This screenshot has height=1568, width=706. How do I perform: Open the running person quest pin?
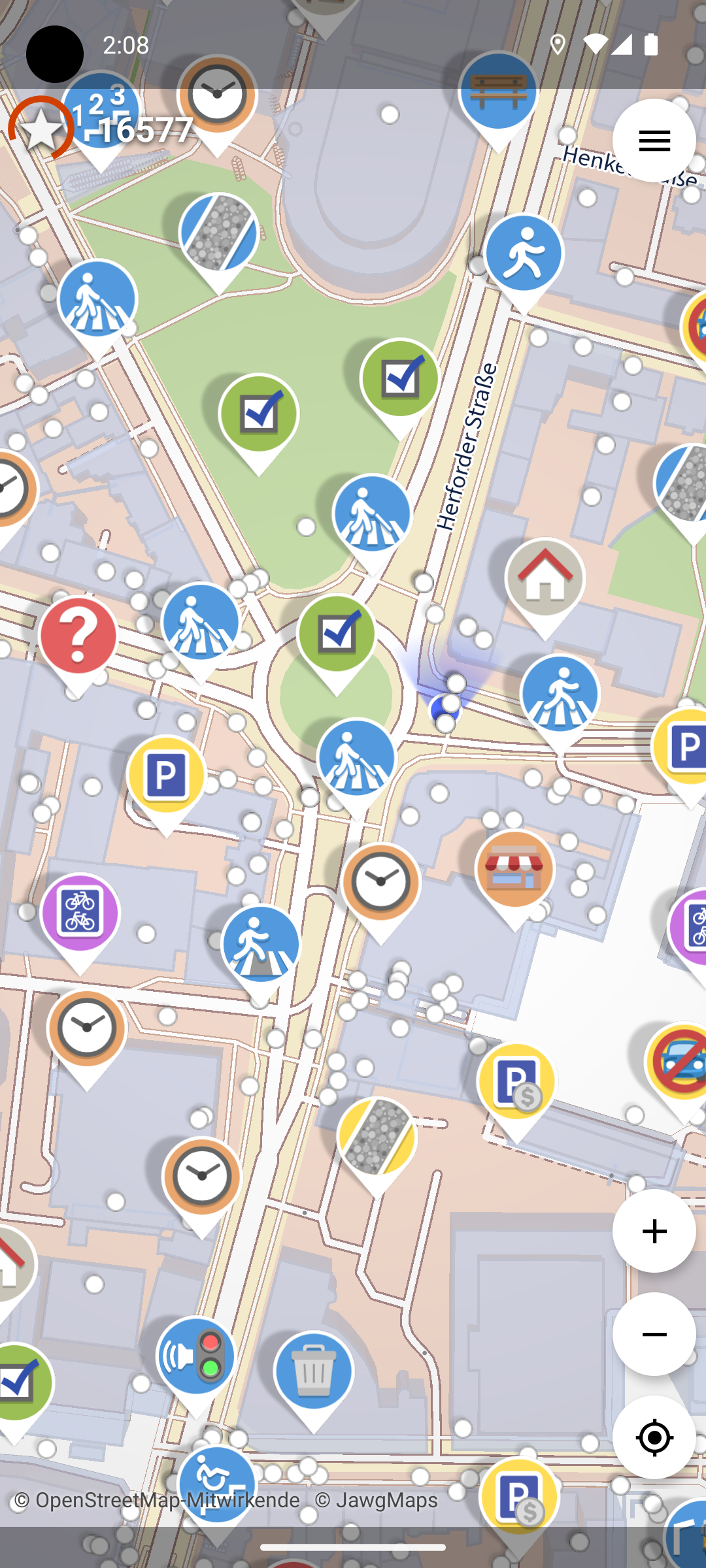(x=524, y=255)
